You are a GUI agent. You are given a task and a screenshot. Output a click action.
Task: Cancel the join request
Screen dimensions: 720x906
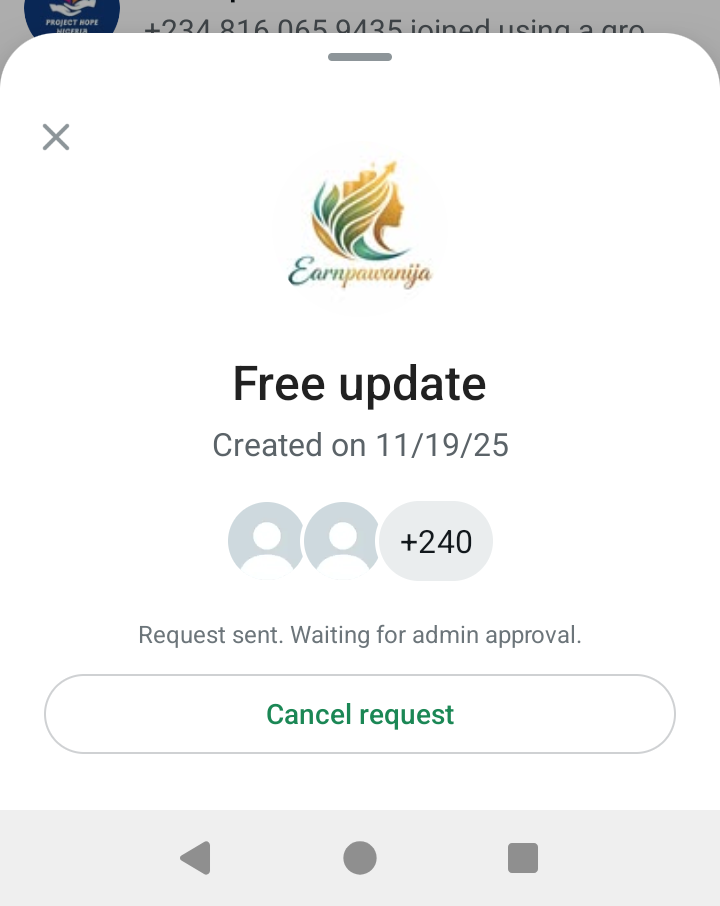[x=360, y=714]
